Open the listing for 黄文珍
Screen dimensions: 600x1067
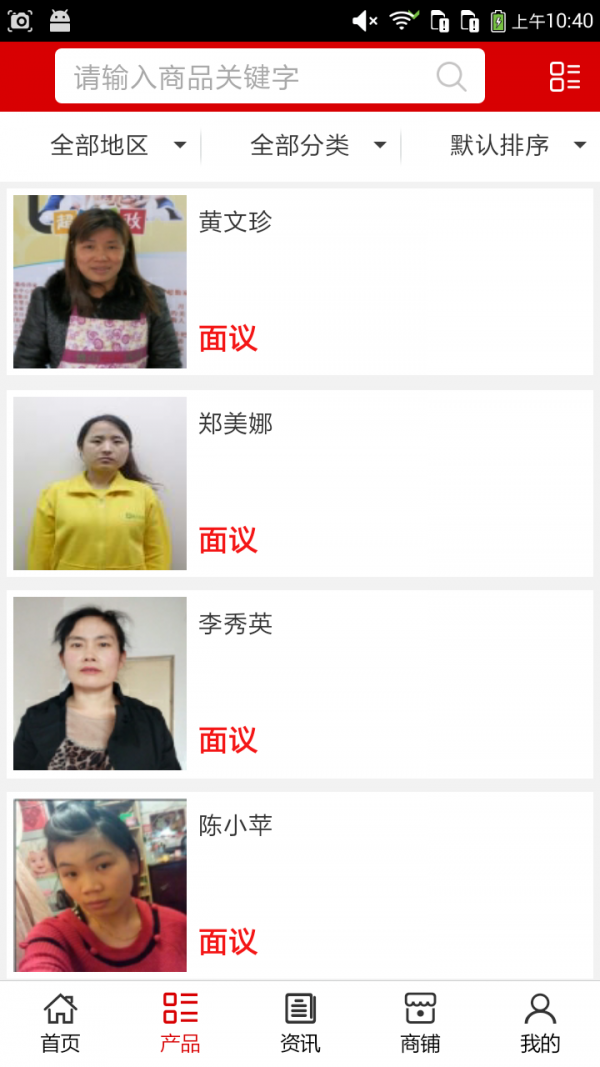(300, 282)
